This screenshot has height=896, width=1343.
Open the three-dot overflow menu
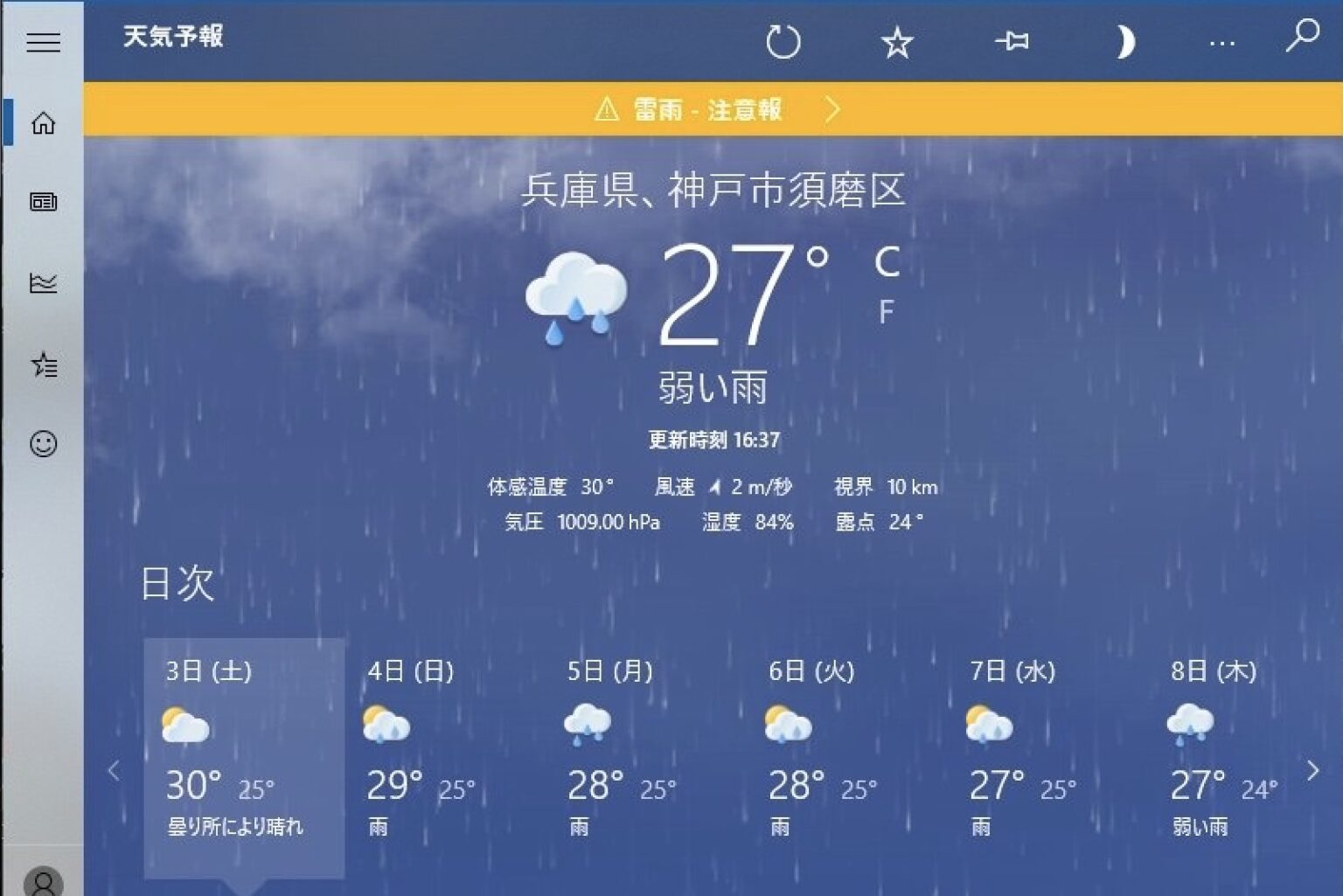point(1221,43)
